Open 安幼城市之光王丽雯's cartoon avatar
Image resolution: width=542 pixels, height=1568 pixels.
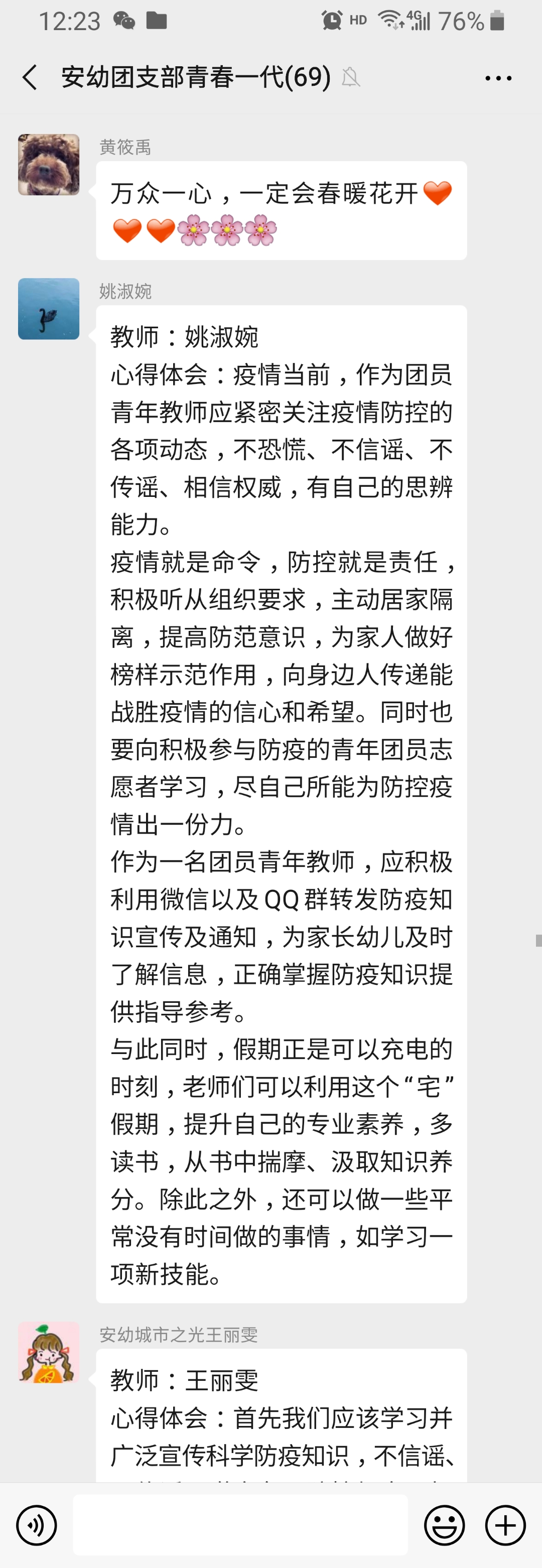click(49, 1352)
